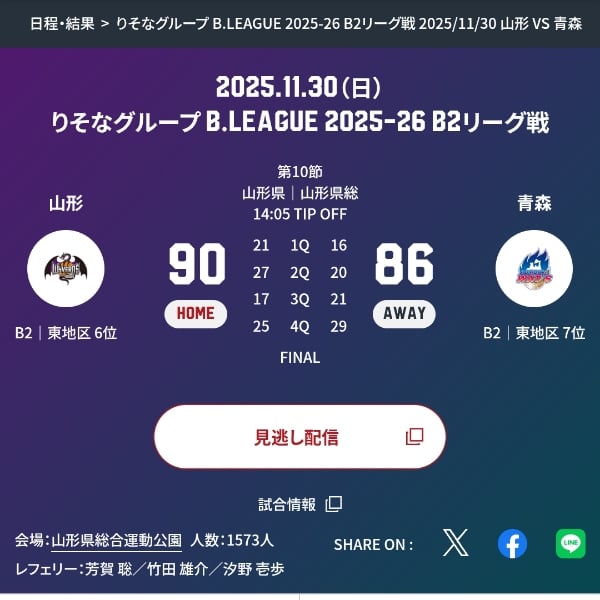The image size is (600, 600).
Task: Open the 山形県総合運動公園 venue link
Action: coord(117,540)
